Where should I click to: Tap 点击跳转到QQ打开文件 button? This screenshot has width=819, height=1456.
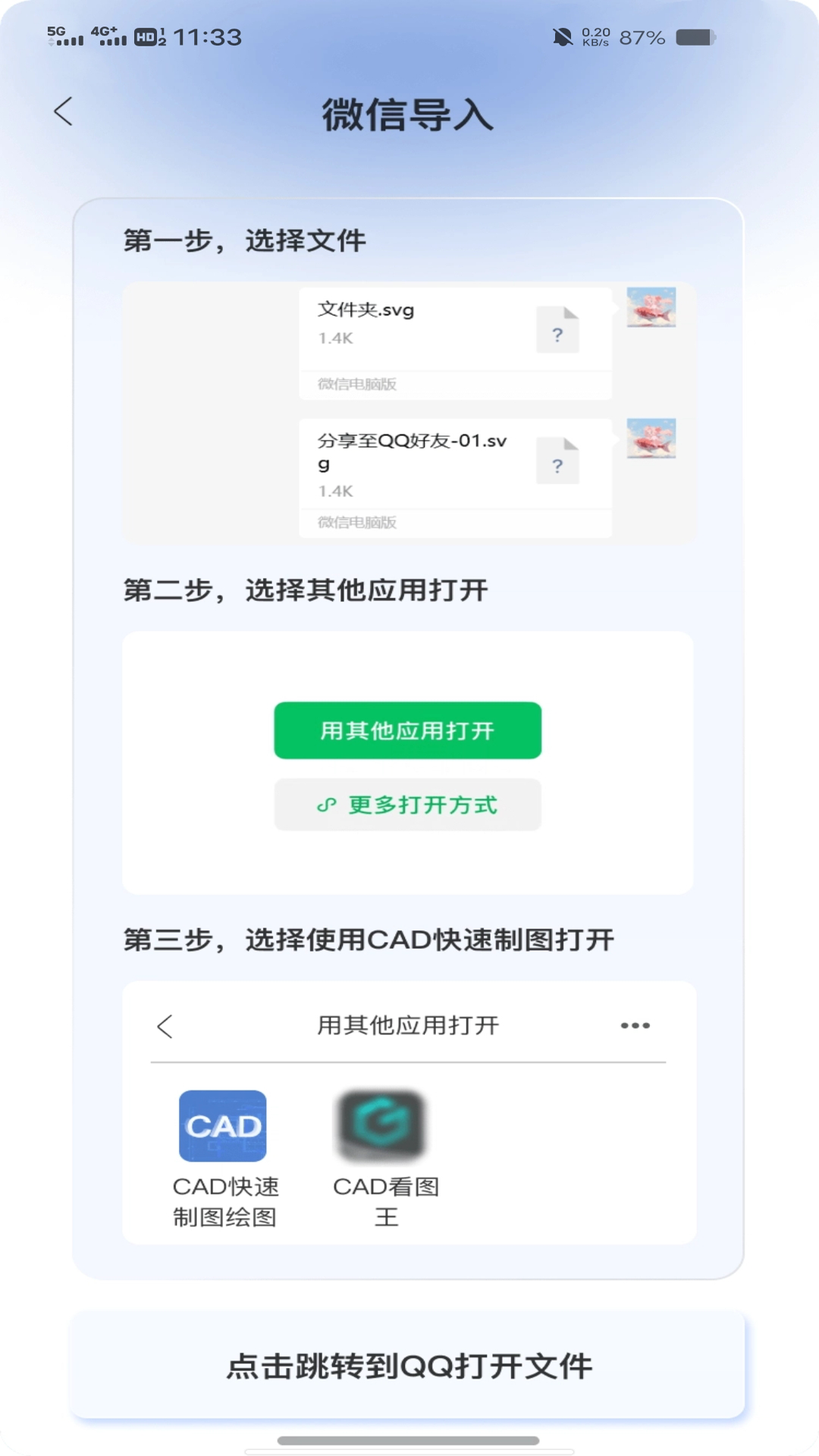pos(408,1365)
